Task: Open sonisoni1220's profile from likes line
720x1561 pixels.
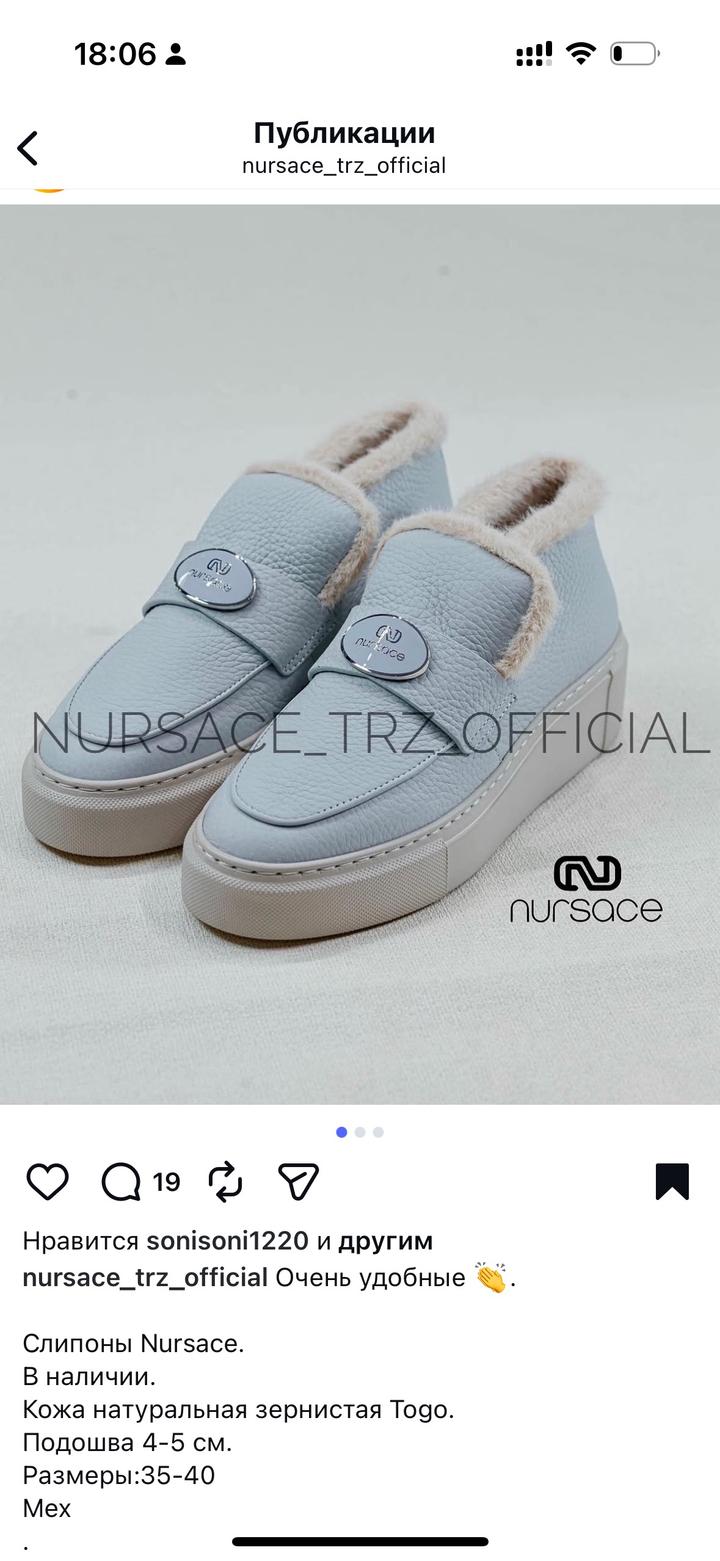Action: pos(227,1241)
